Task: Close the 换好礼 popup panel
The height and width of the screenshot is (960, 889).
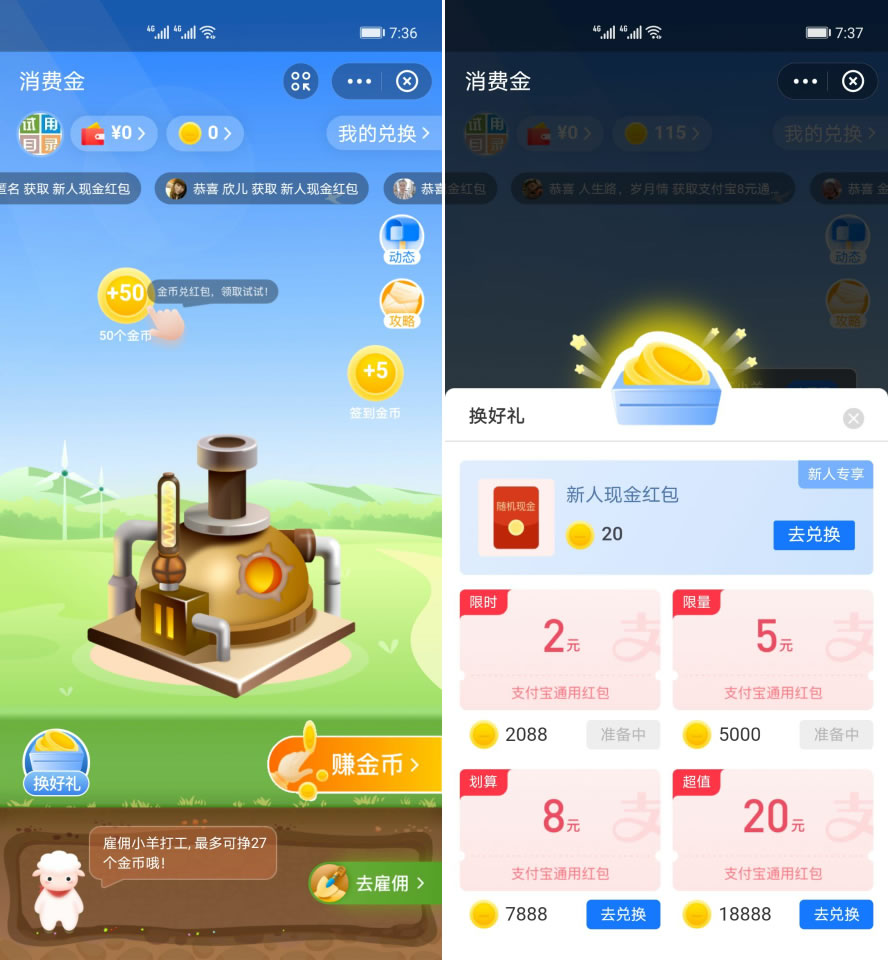Action: 853,418
